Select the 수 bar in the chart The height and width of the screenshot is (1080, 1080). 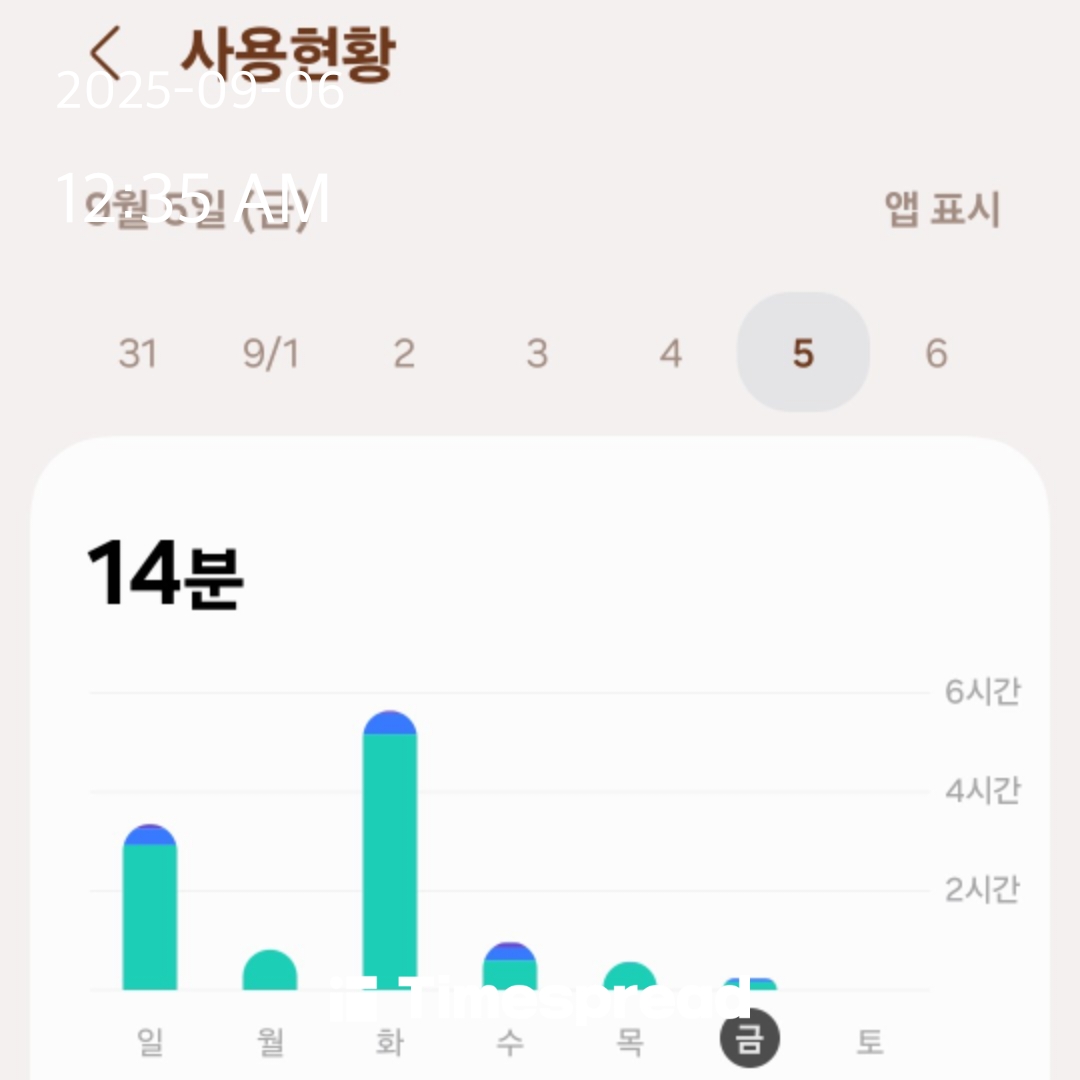pyautogui.click(x=510, y=970)
